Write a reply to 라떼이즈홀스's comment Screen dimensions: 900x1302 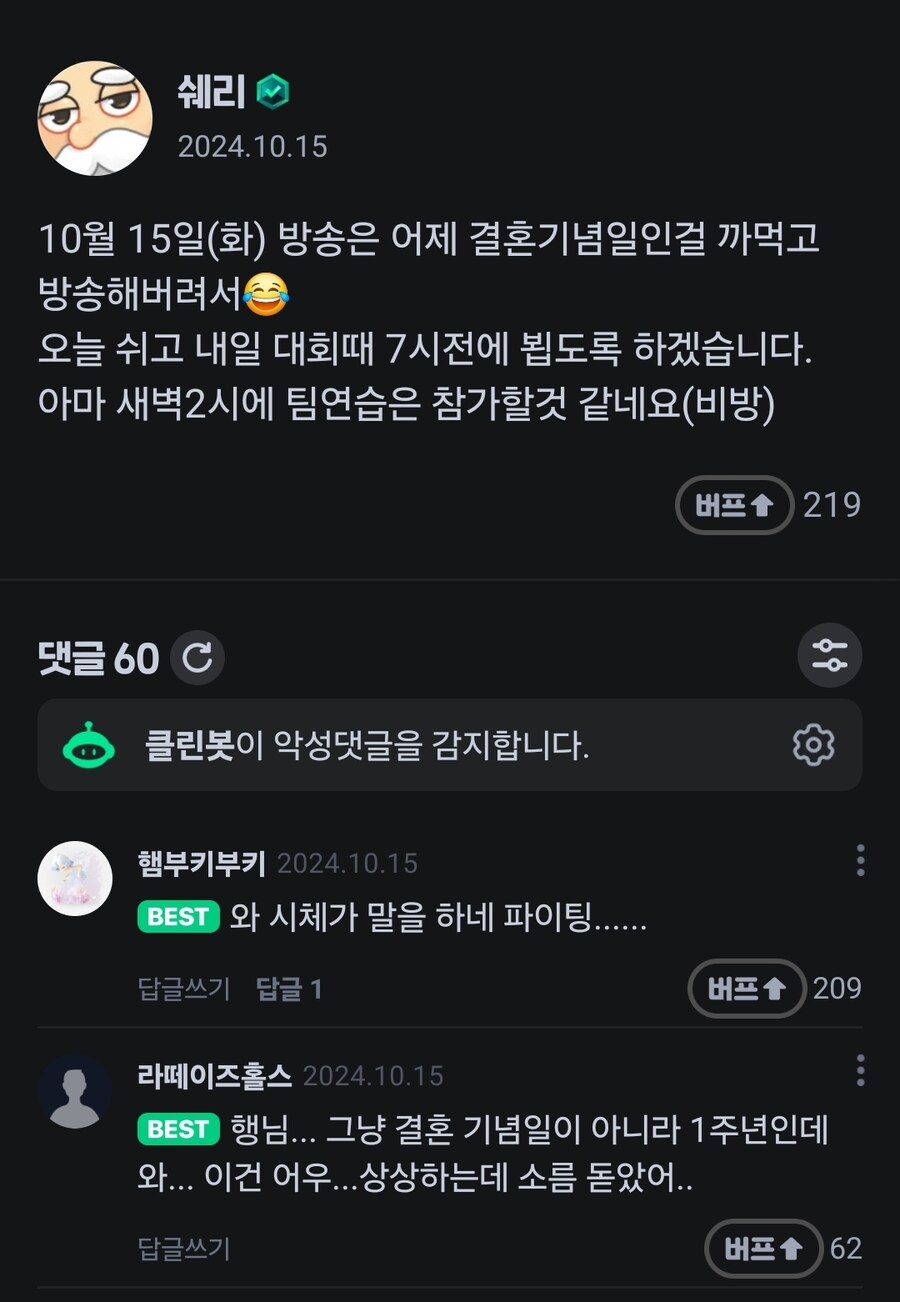[x=184, y=1248]
